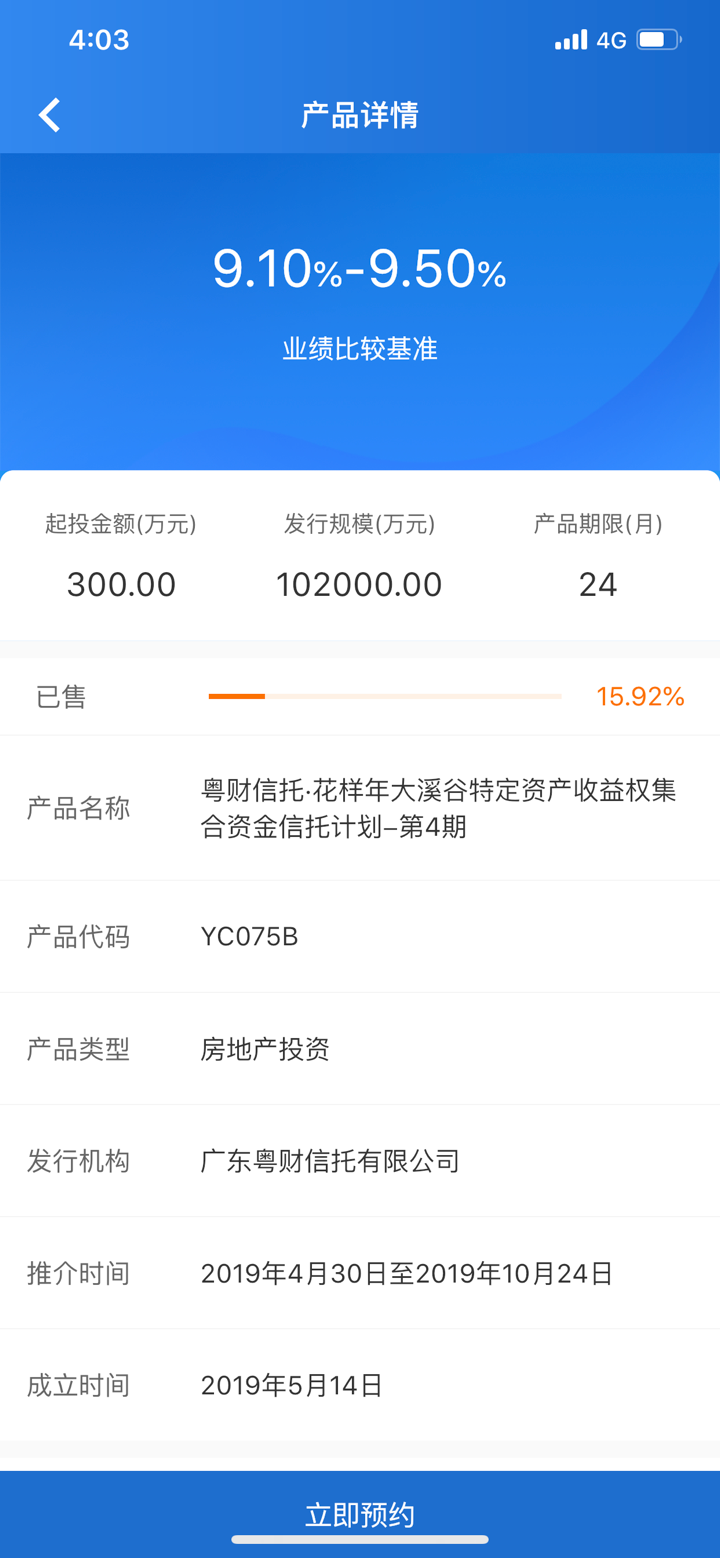The height and width of the screenshot is (1558, 720).
Task: Tap the 9.10%-9.50% rate display
Action: (359, 268)
